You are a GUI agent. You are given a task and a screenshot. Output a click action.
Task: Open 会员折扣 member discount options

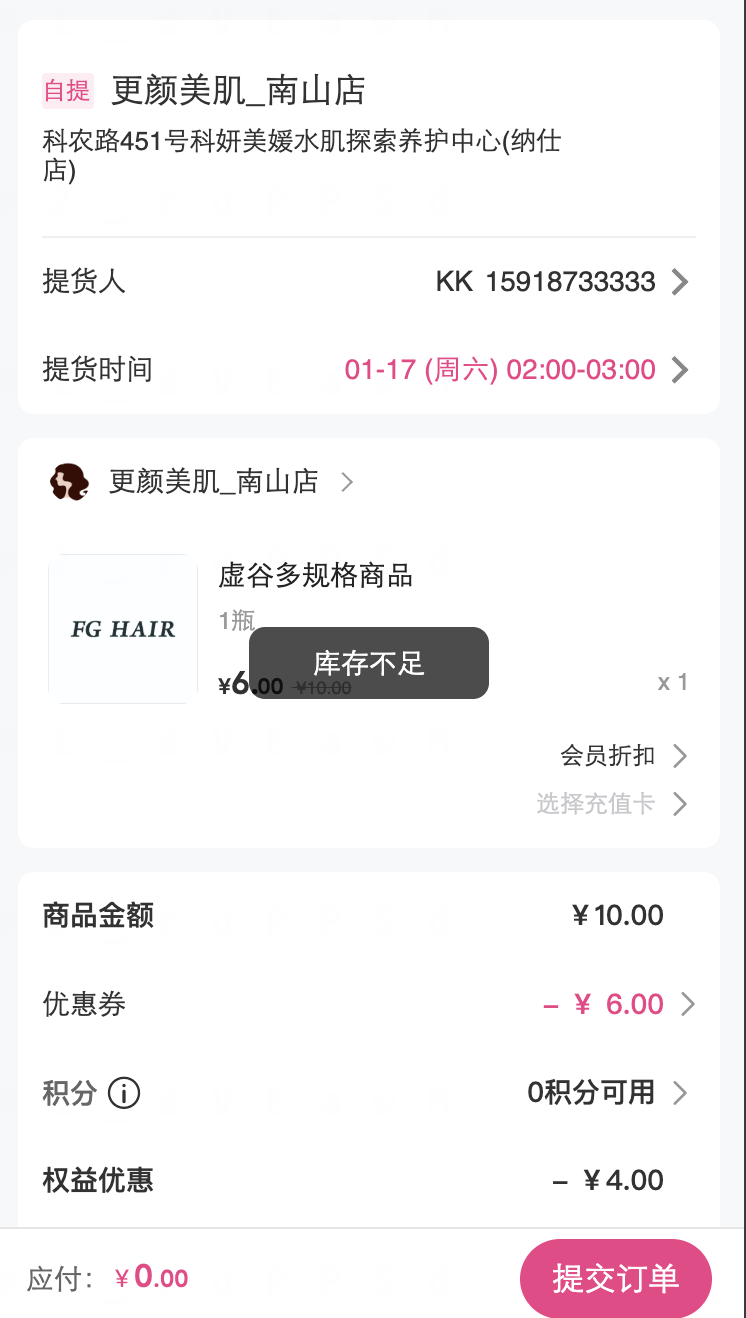pyautogui.click(x=624, y=756)
